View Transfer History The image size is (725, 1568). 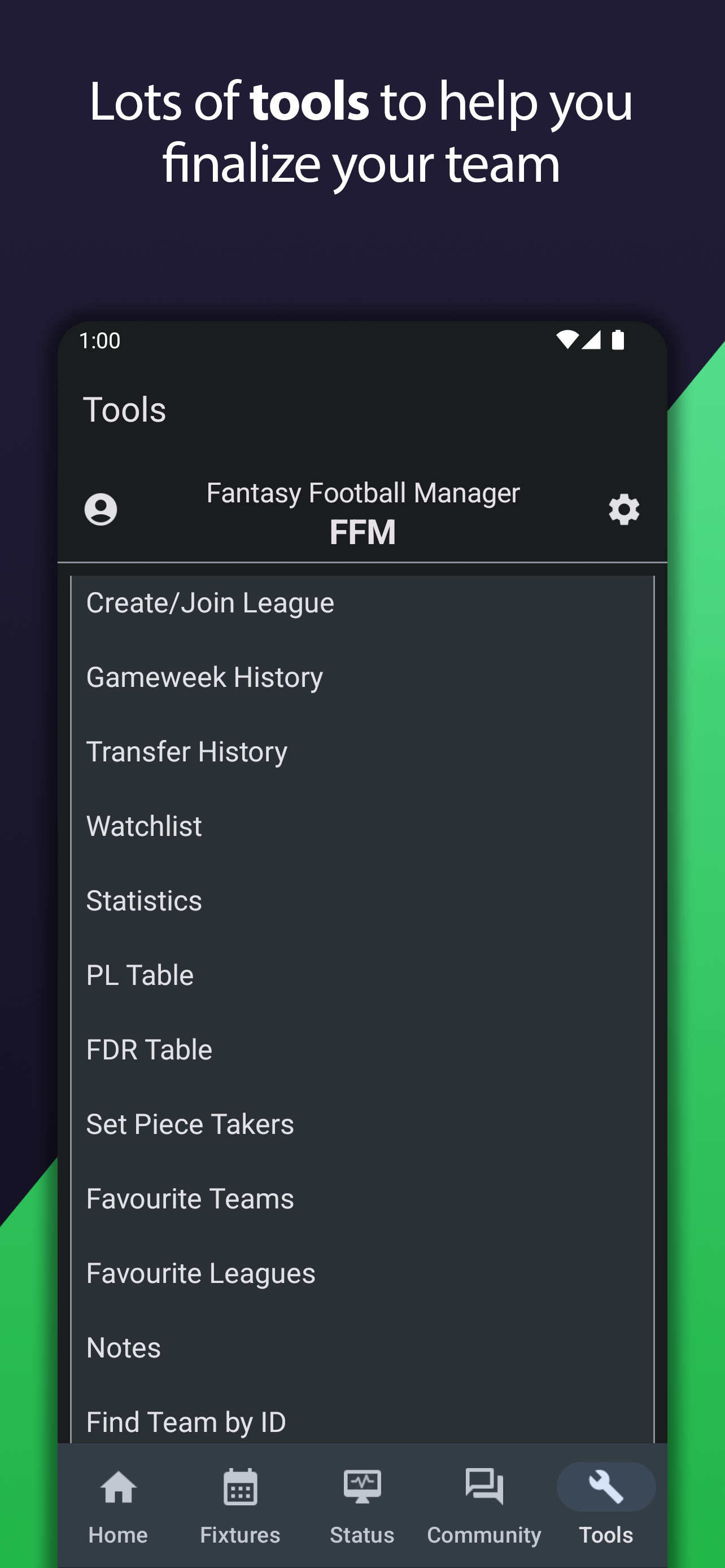(187, 751)
